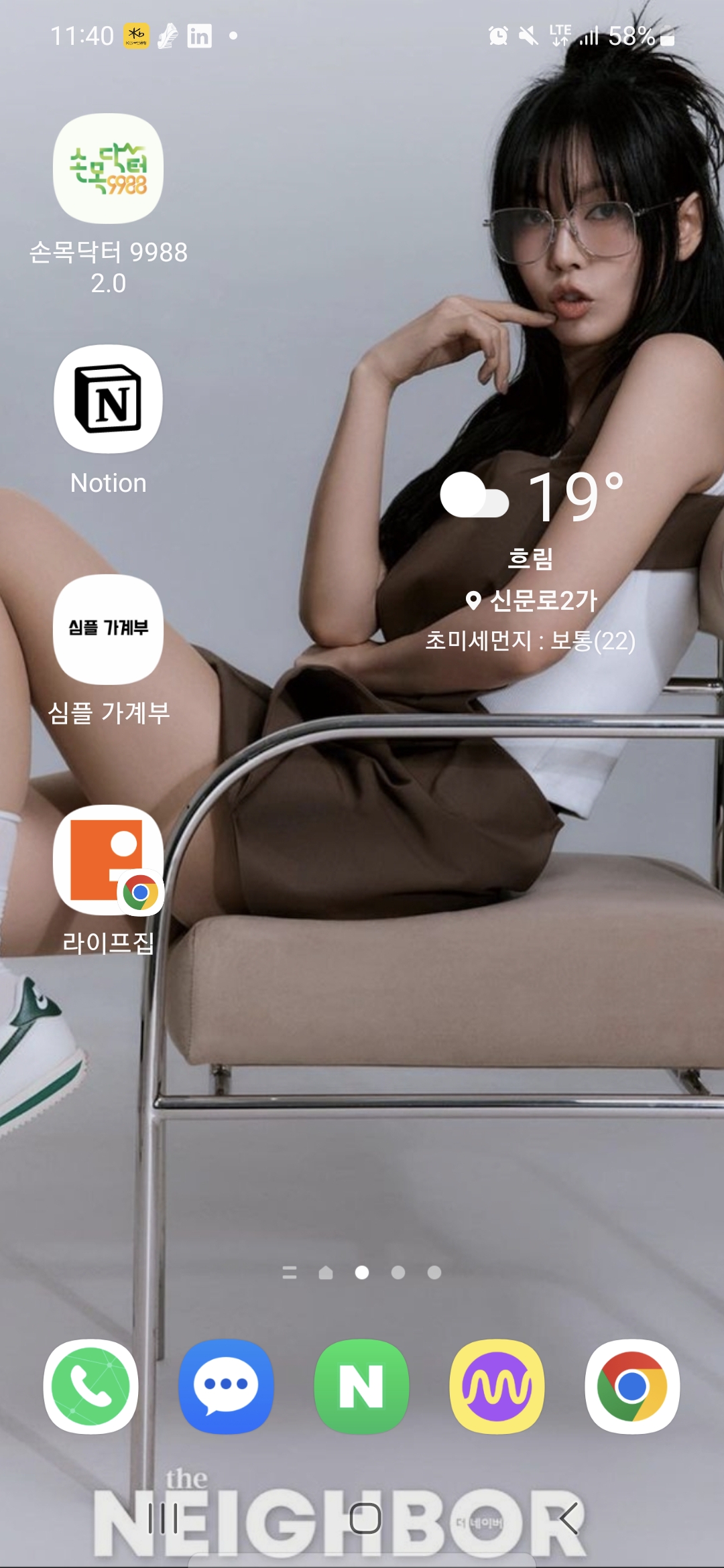The width and height of the screenshot is (724, 1568).
Task: Open the 손목닥터 9988 2.0 app
Action: (x=108, y=169)
